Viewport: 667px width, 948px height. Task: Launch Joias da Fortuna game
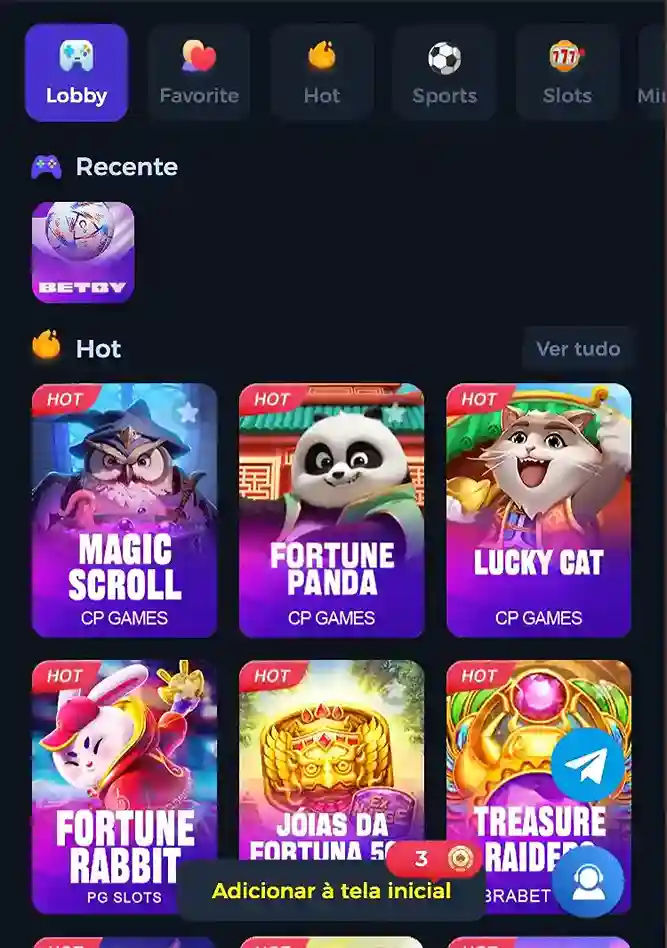pyautogui.click(x=331, y=760)
